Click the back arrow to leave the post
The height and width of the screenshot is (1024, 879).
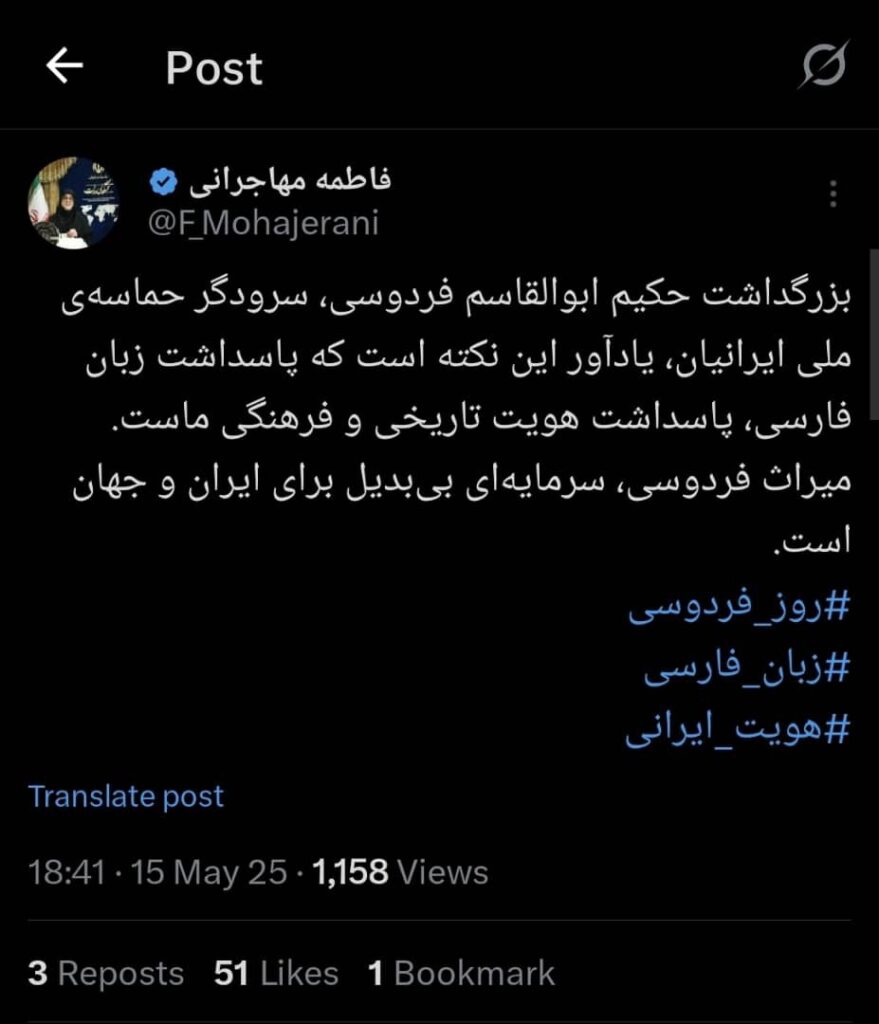click(x=63, y=66)
